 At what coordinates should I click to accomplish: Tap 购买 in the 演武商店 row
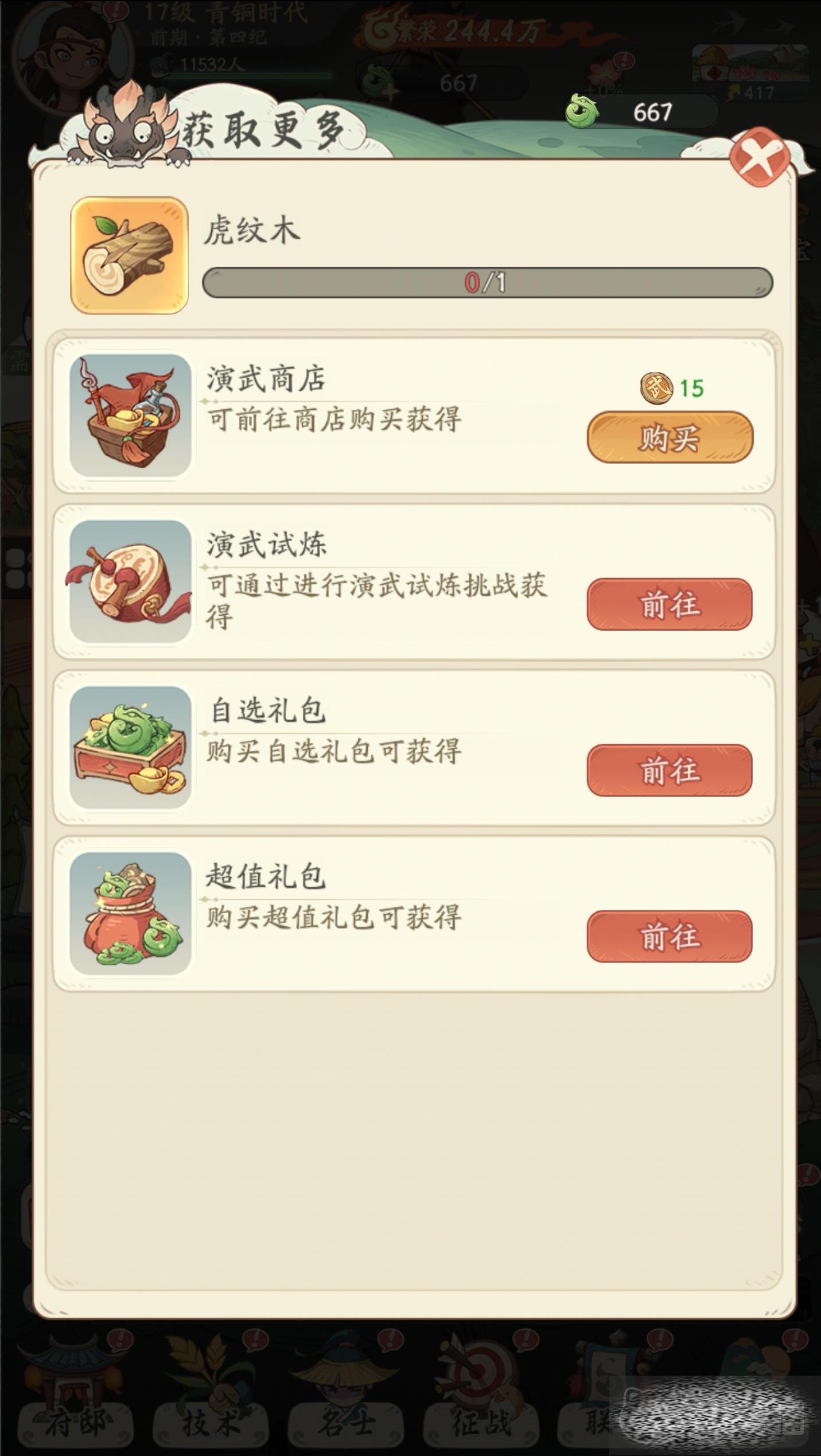click(x=670, y=437)
